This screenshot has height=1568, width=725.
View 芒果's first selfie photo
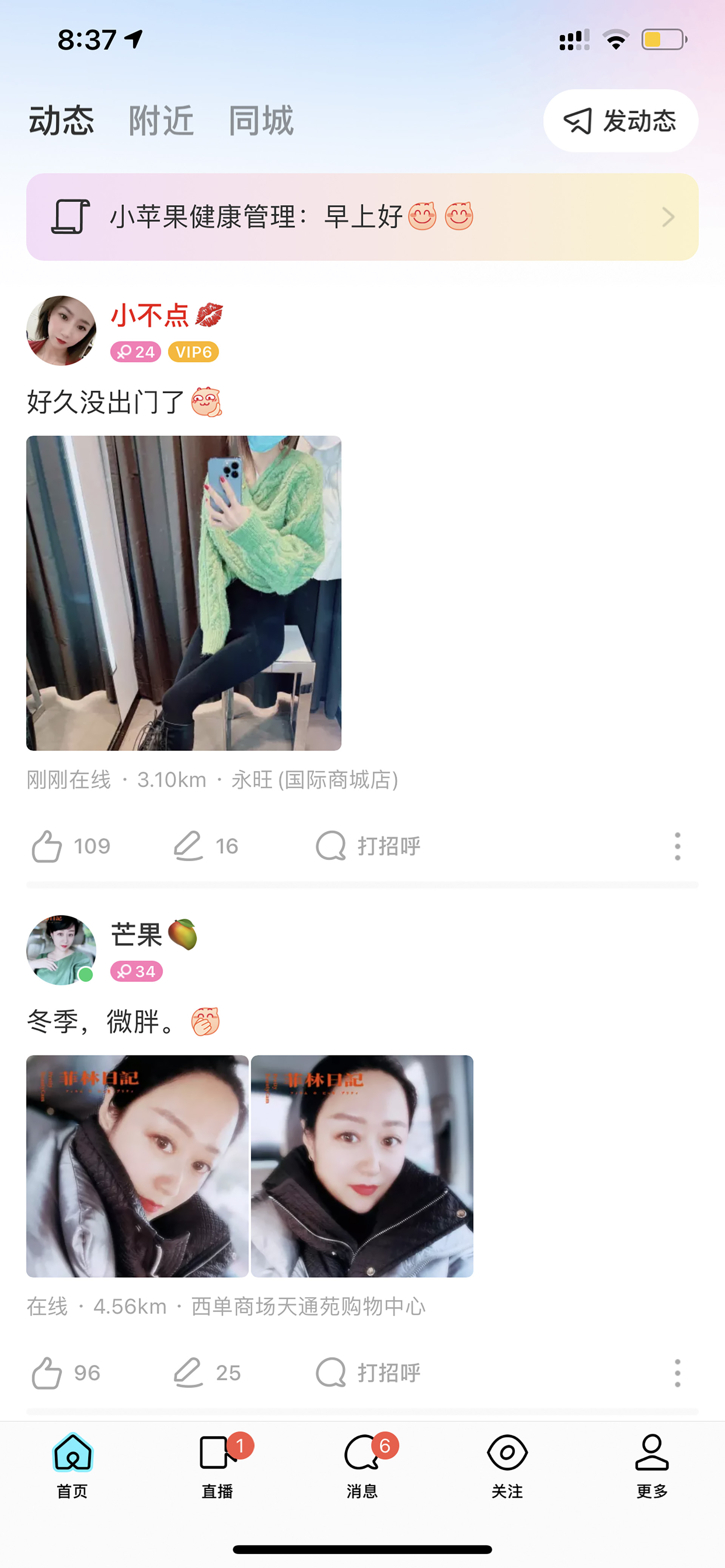pos(137,1166)
